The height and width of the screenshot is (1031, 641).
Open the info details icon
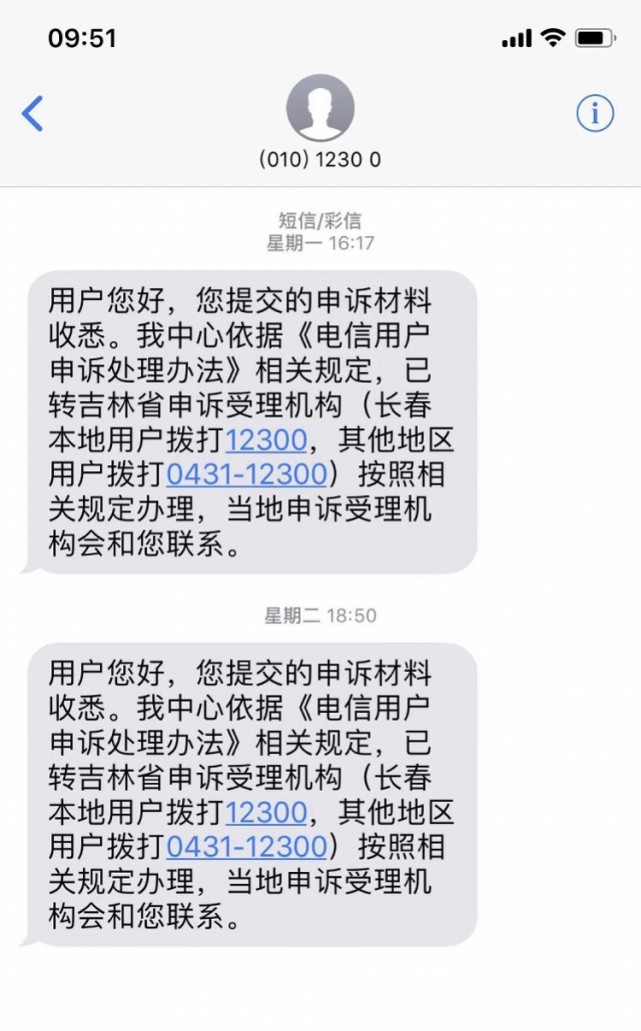pos(595,114)
